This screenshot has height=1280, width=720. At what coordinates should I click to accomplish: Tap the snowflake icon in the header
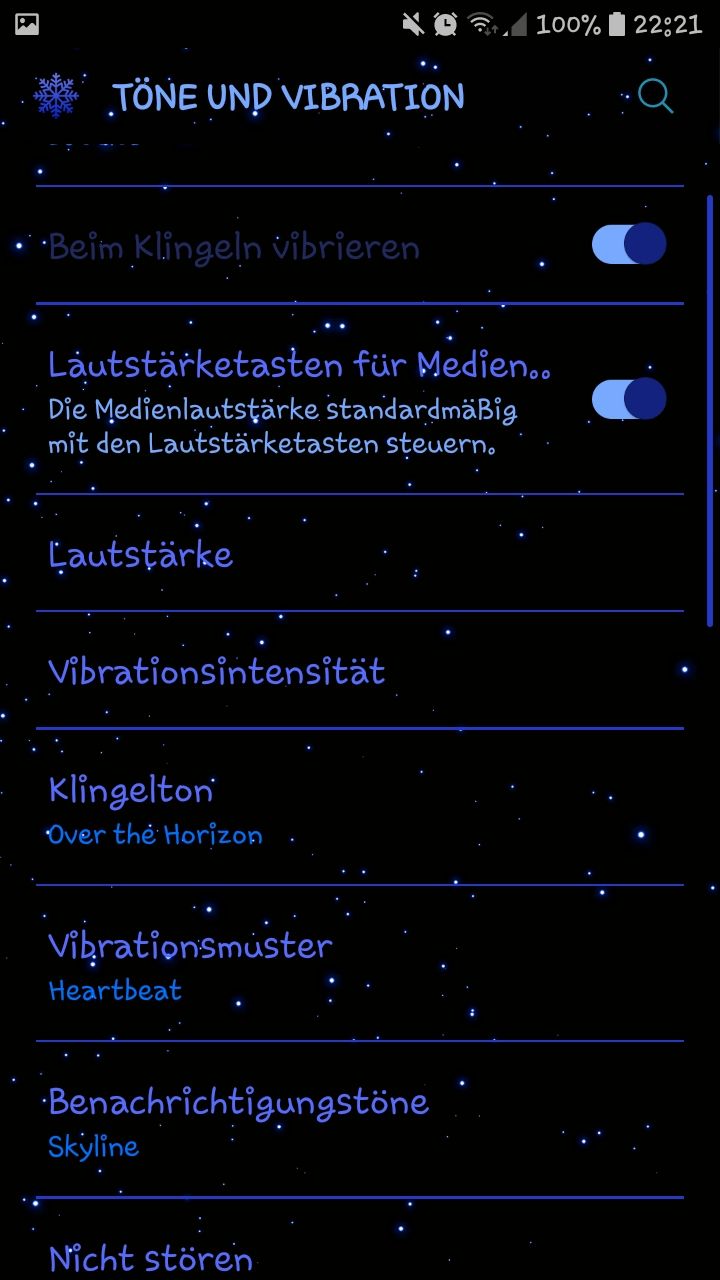(56, 96)
